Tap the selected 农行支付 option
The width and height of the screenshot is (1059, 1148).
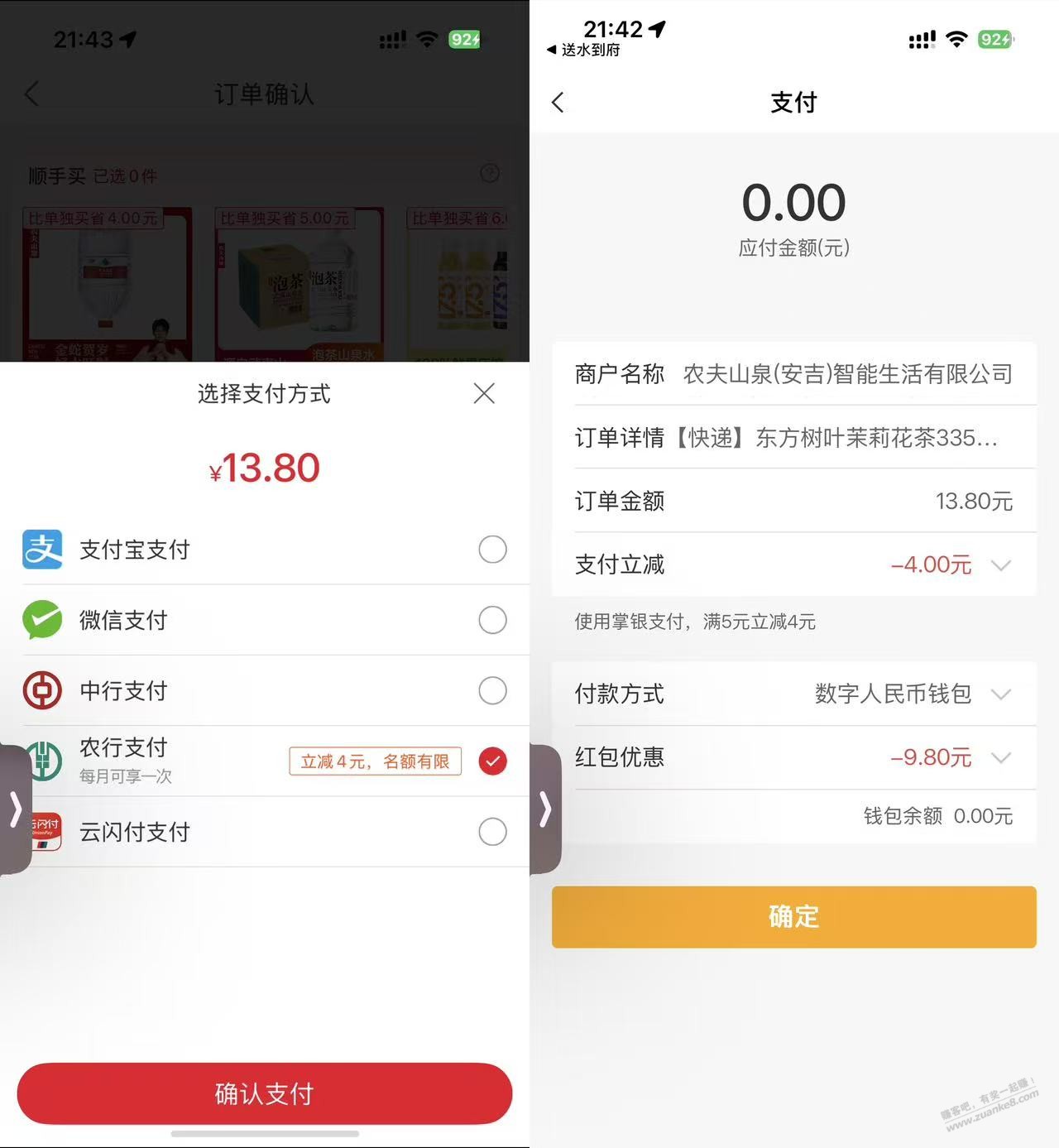click(492, 761)
